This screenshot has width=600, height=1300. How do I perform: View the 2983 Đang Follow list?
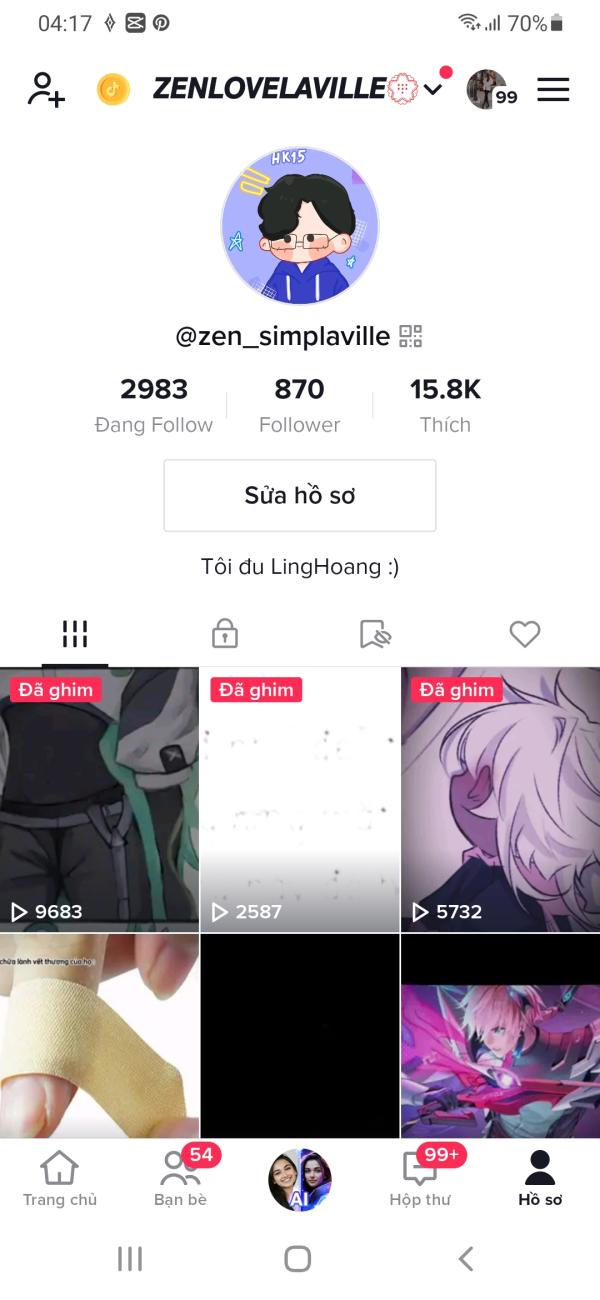point(154,405)
